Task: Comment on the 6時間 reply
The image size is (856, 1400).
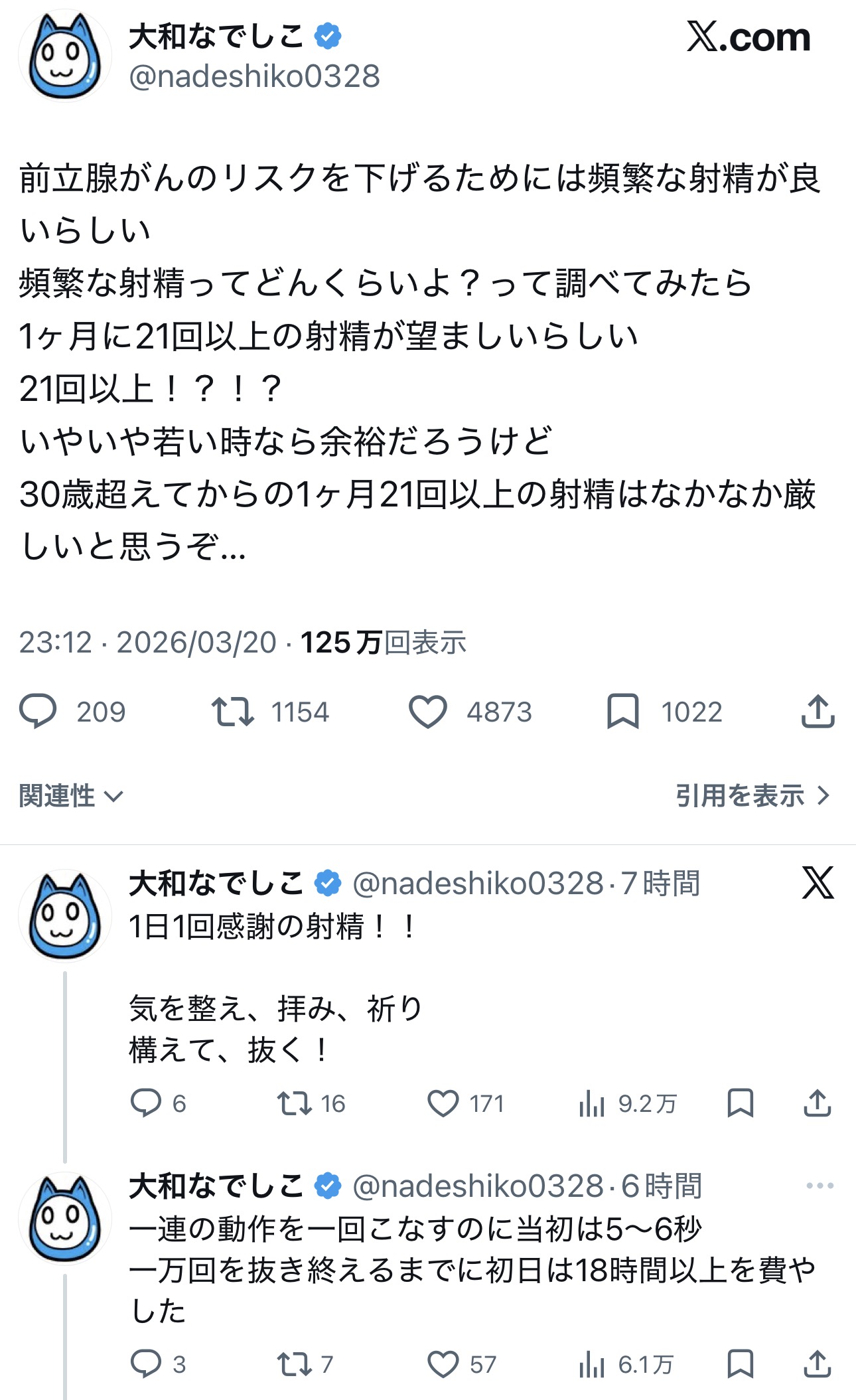Action: click(146, 1364)
